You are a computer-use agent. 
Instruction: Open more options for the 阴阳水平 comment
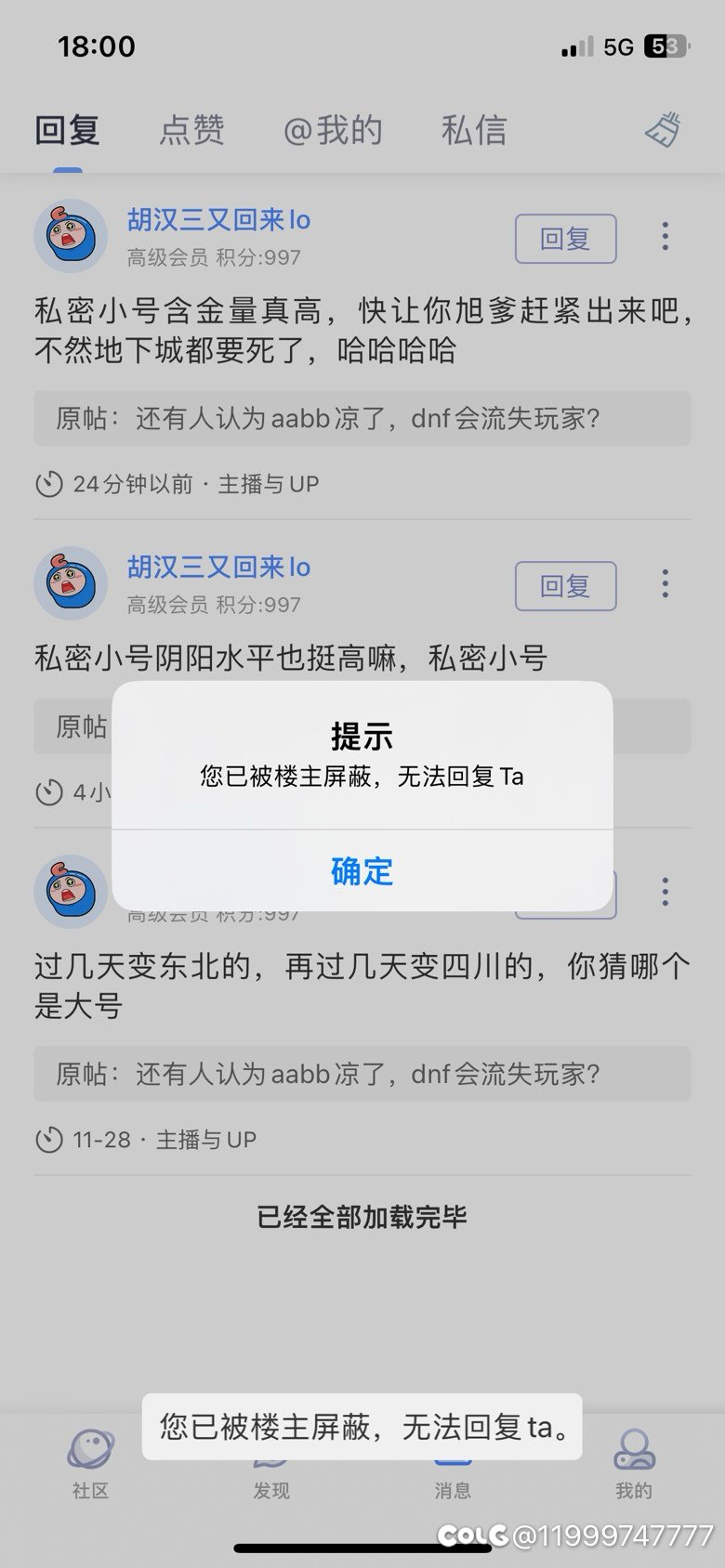click(x=665, y=583)
